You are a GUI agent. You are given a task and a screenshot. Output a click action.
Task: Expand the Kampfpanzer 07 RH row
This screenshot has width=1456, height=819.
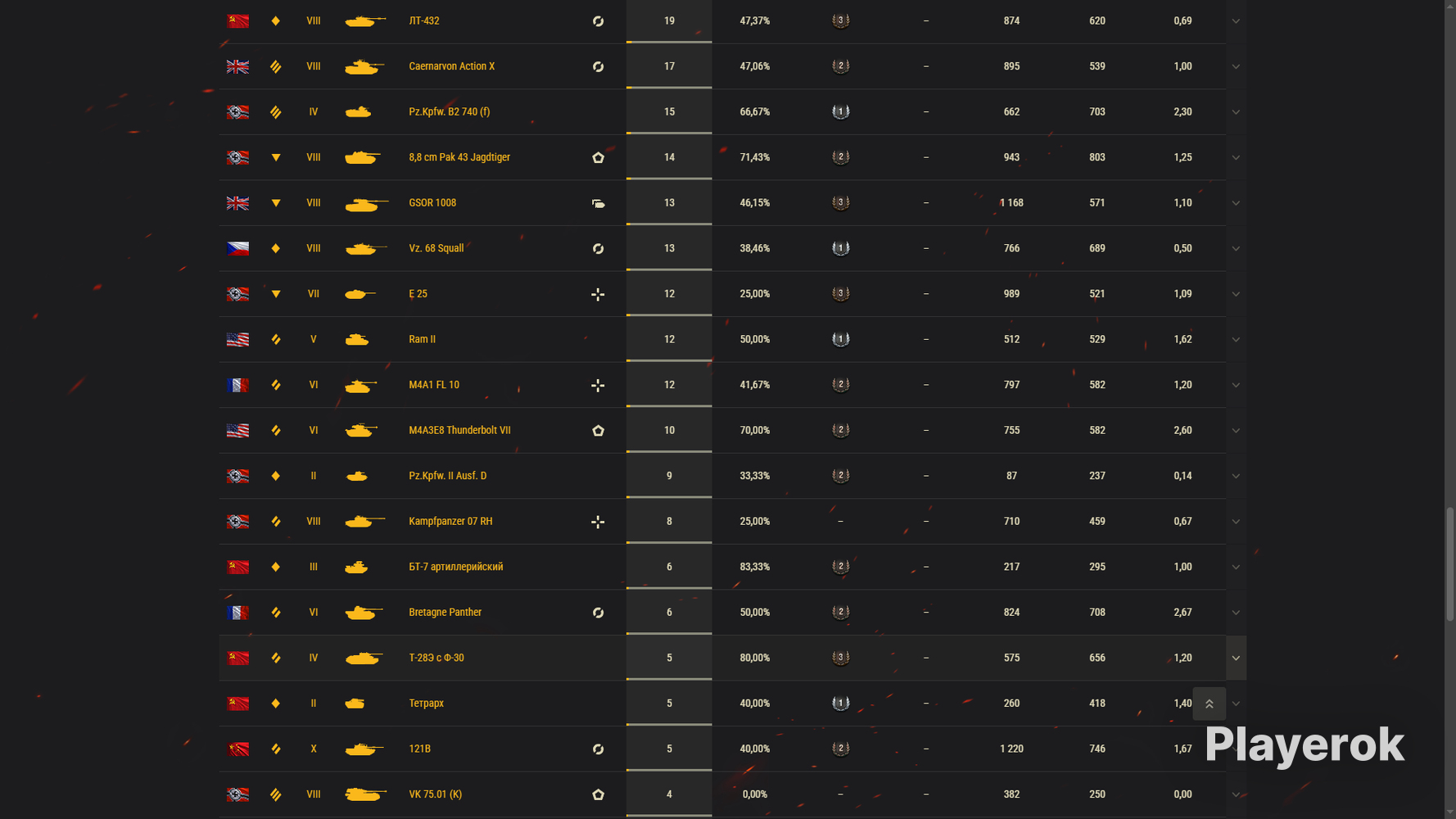(x=1236, y=521)
